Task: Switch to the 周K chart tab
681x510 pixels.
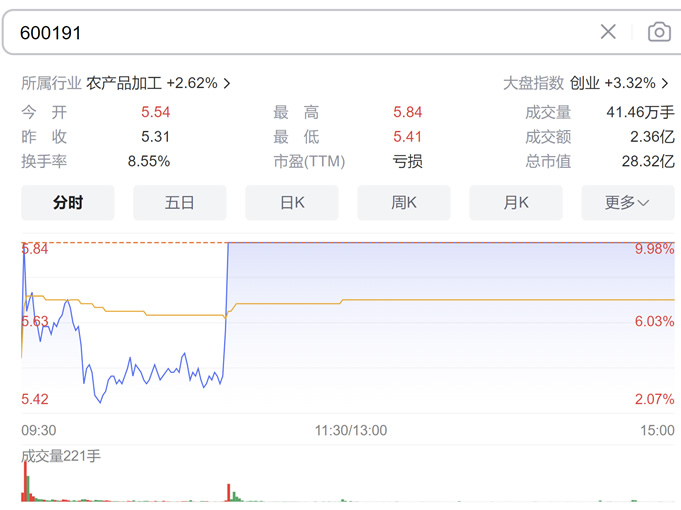Action: [x=404, y=203]
